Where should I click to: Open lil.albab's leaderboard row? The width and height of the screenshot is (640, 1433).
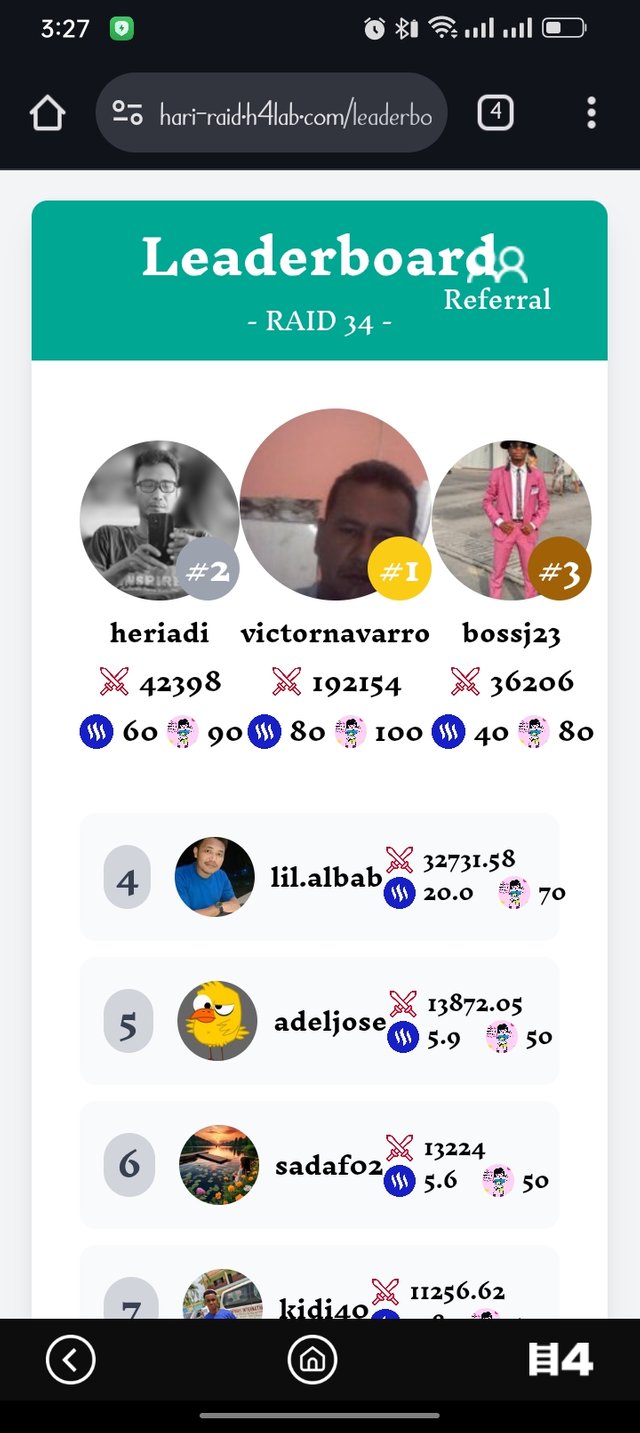[319, 877]
